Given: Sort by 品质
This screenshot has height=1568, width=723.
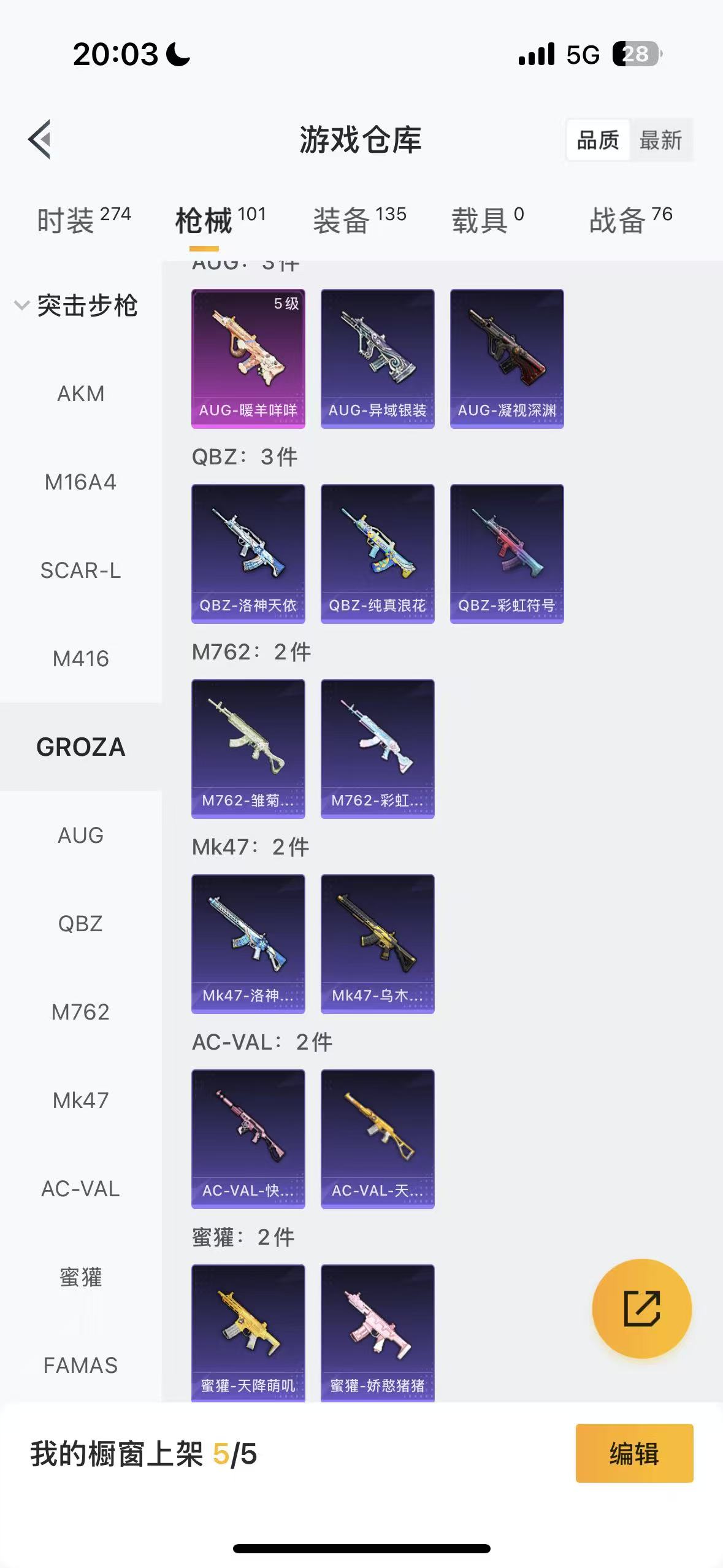Looking at the screenshot, I should pyautogui.click(x=598, y=140).
